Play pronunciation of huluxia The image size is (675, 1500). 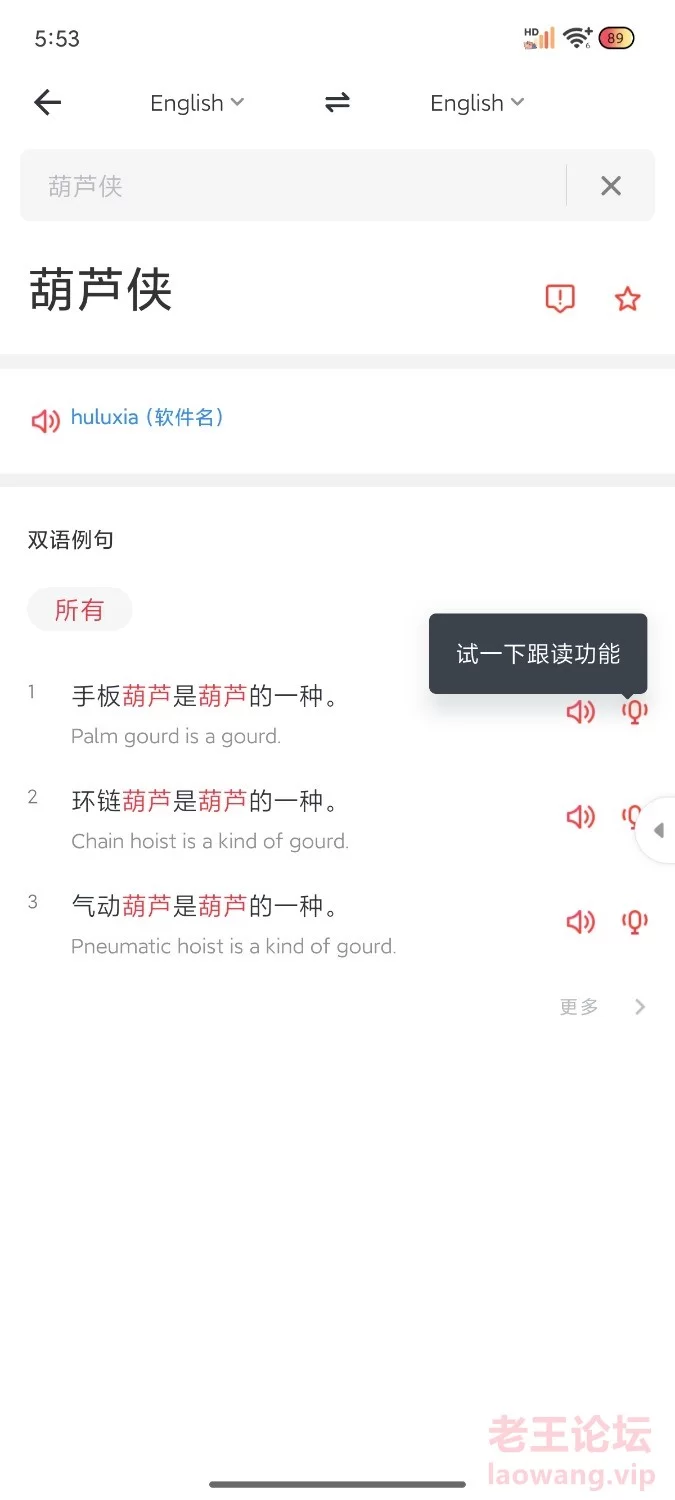(45, 420)
